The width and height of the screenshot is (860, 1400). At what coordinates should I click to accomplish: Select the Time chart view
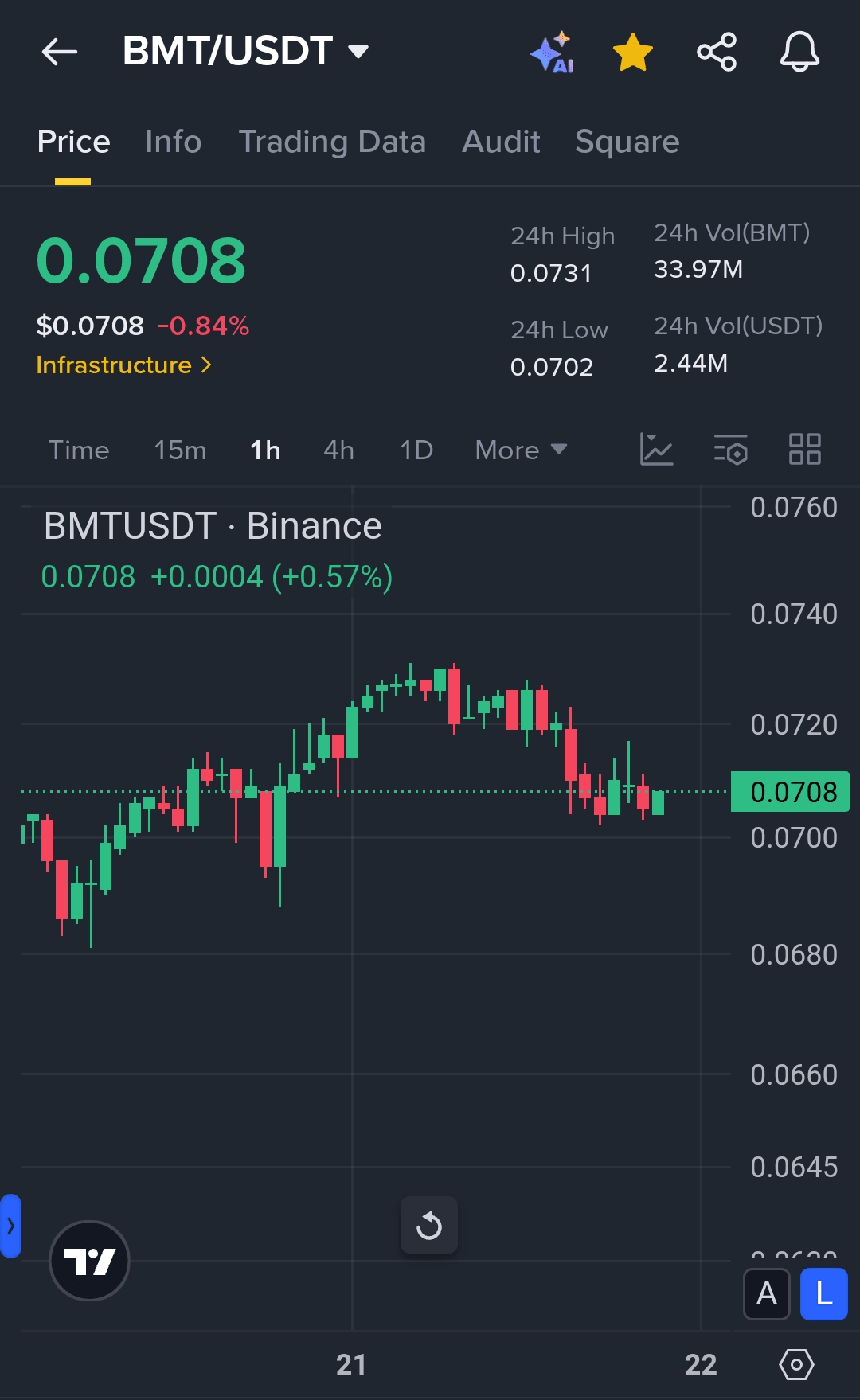click(79, 450)
